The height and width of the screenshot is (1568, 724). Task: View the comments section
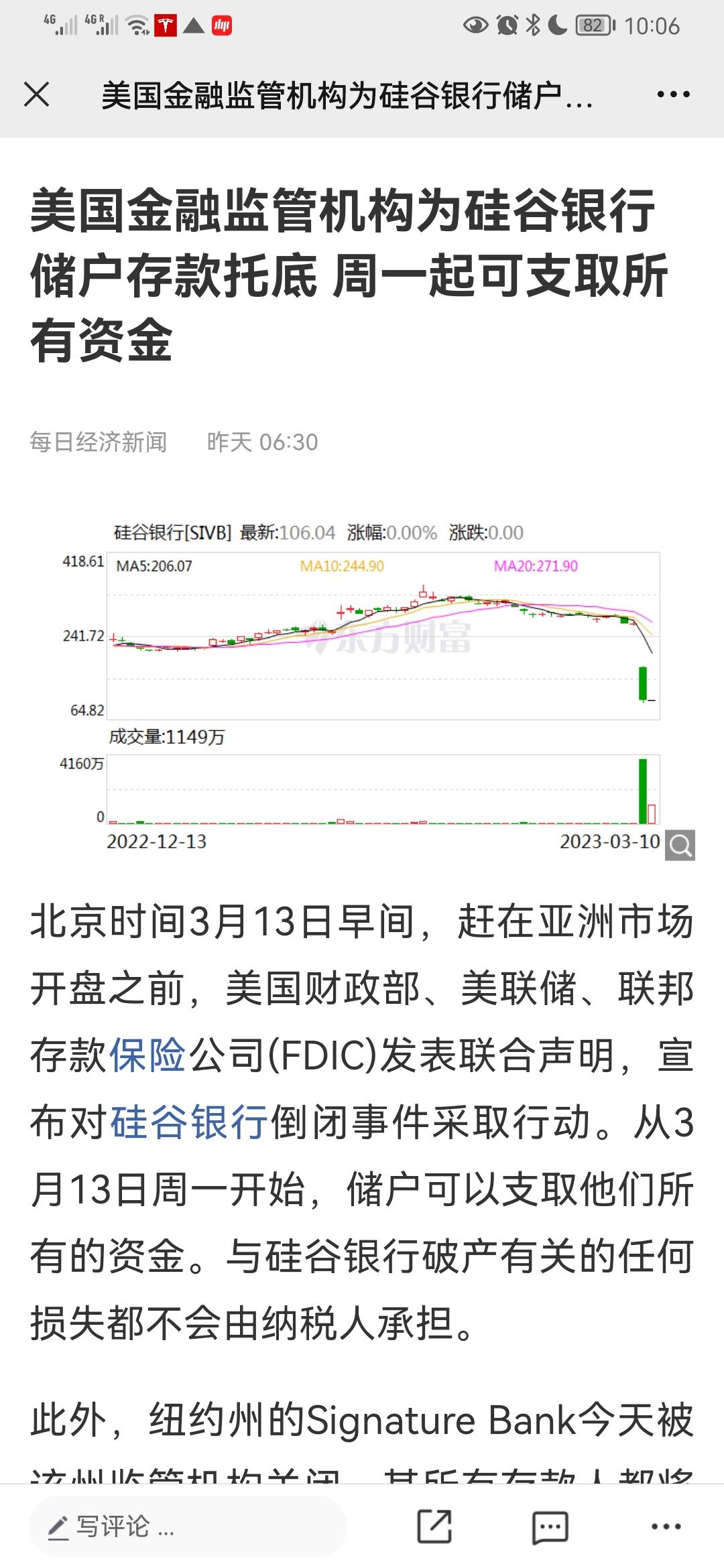pos(550,1527)
